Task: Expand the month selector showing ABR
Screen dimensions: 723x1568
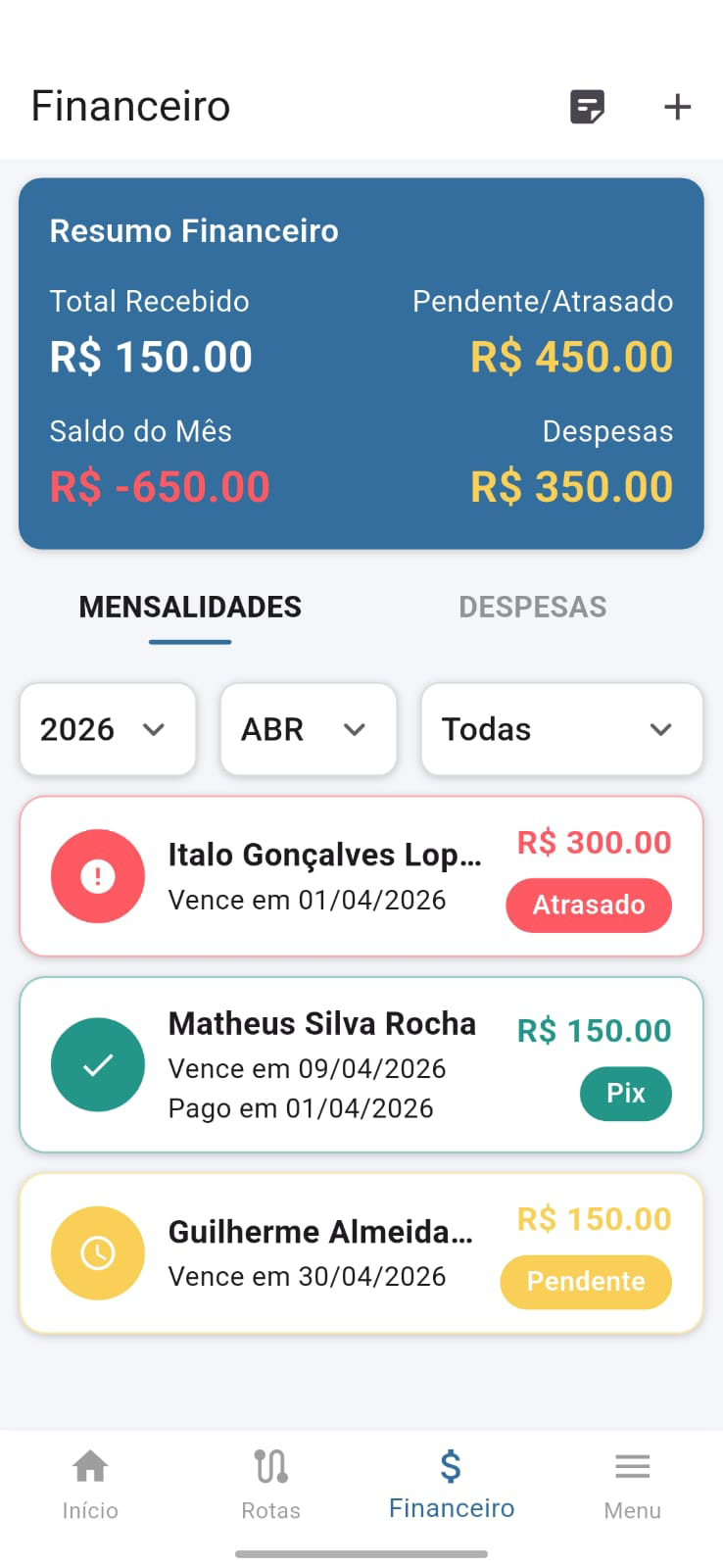Action: (308, 729)
